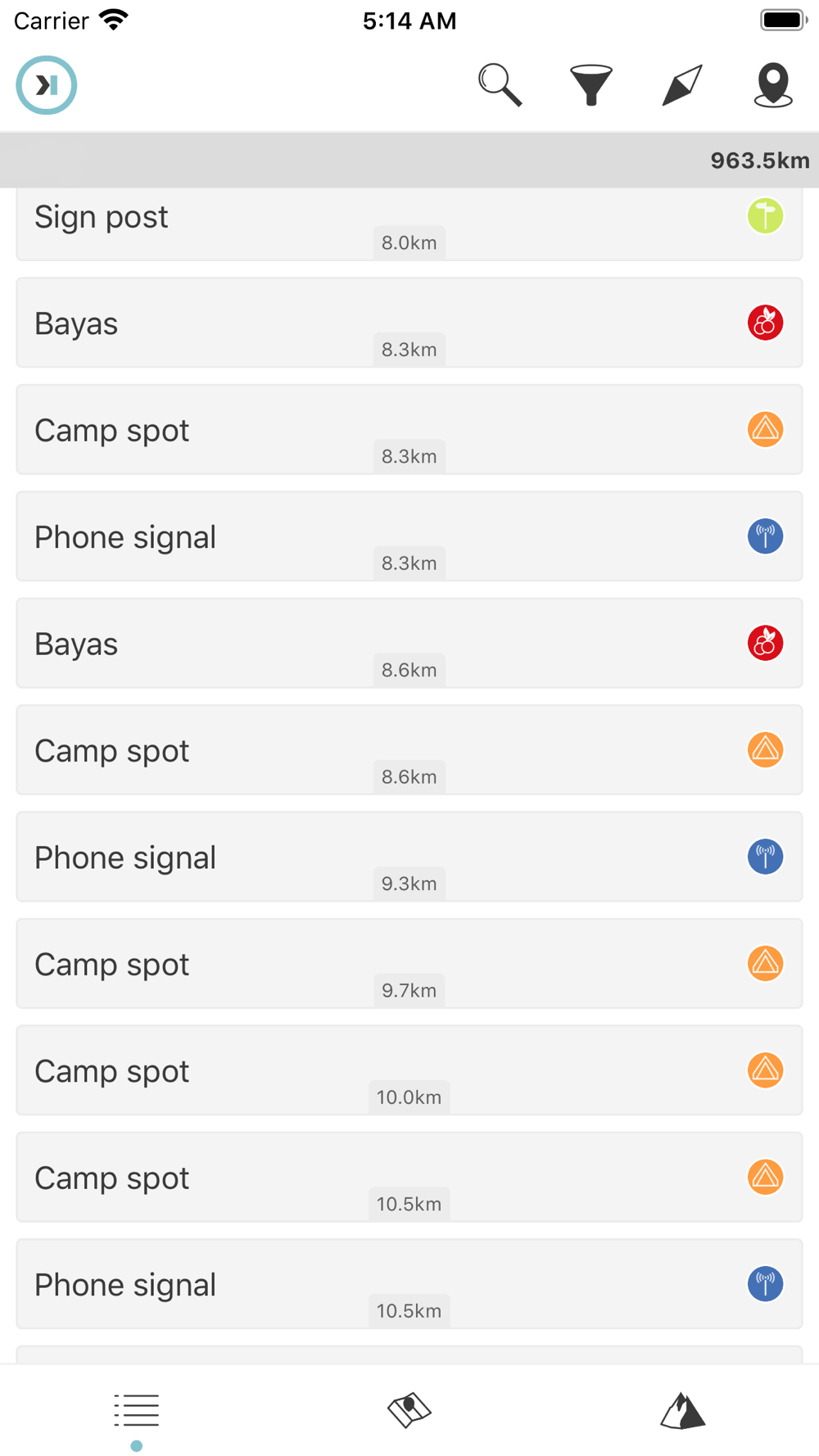Tap the location pin icon
The image size is (819, 1456).
click(x=773, y=85)
